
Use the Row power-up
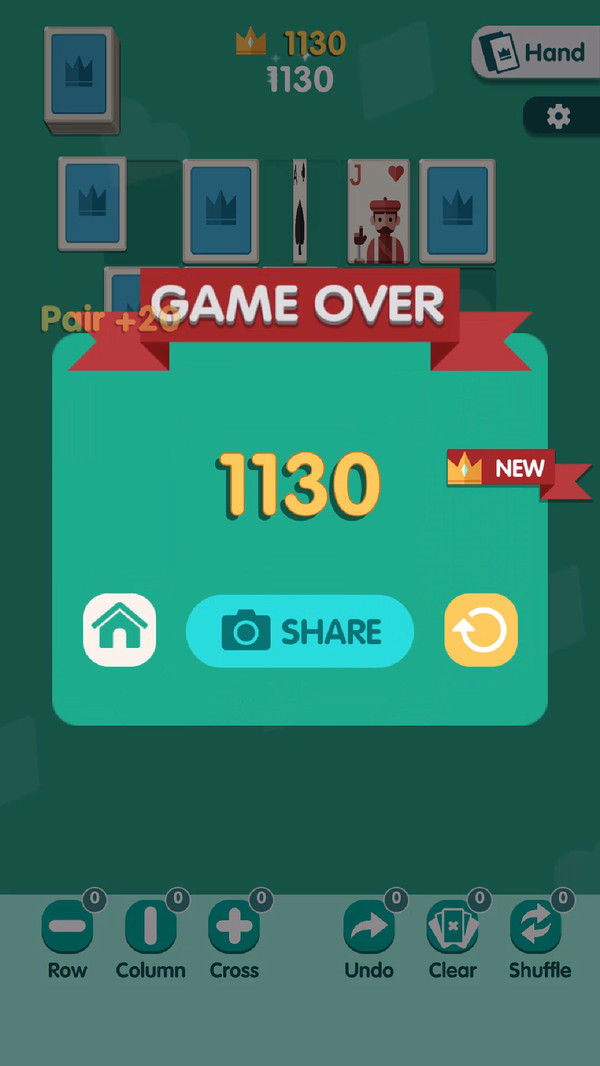pyautogui.click(x=68, y=928)
